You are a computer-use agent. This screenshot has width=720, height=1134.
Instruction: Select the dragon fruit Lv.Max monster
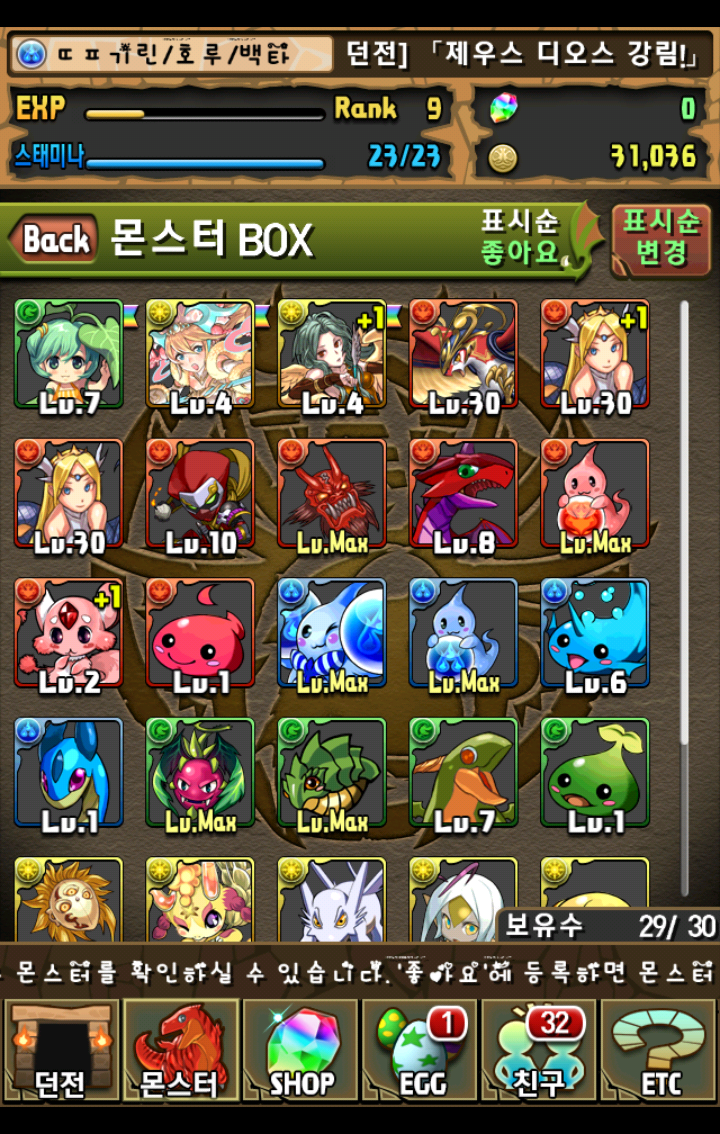click(x=200, y=772)
